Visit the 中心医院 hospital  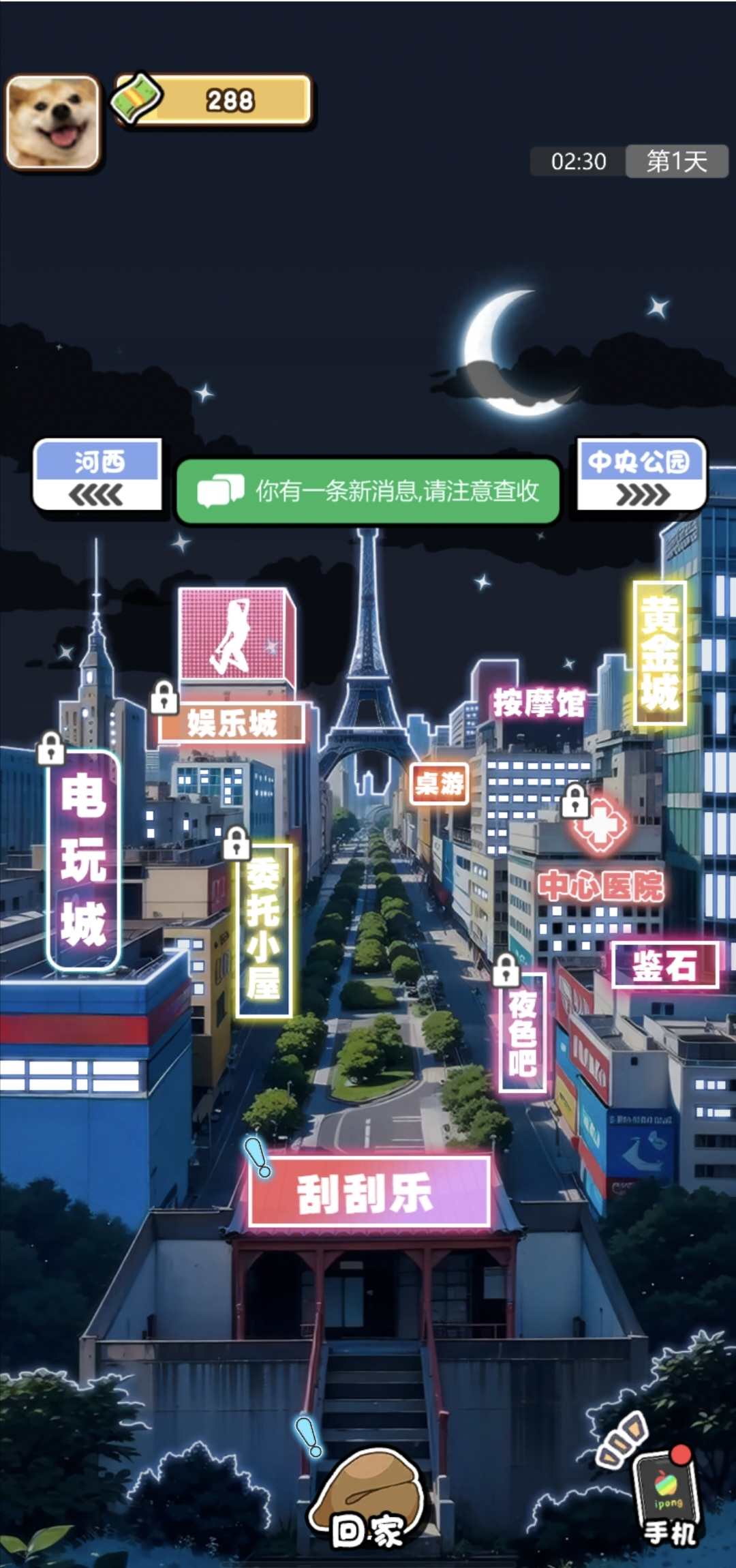600,885
